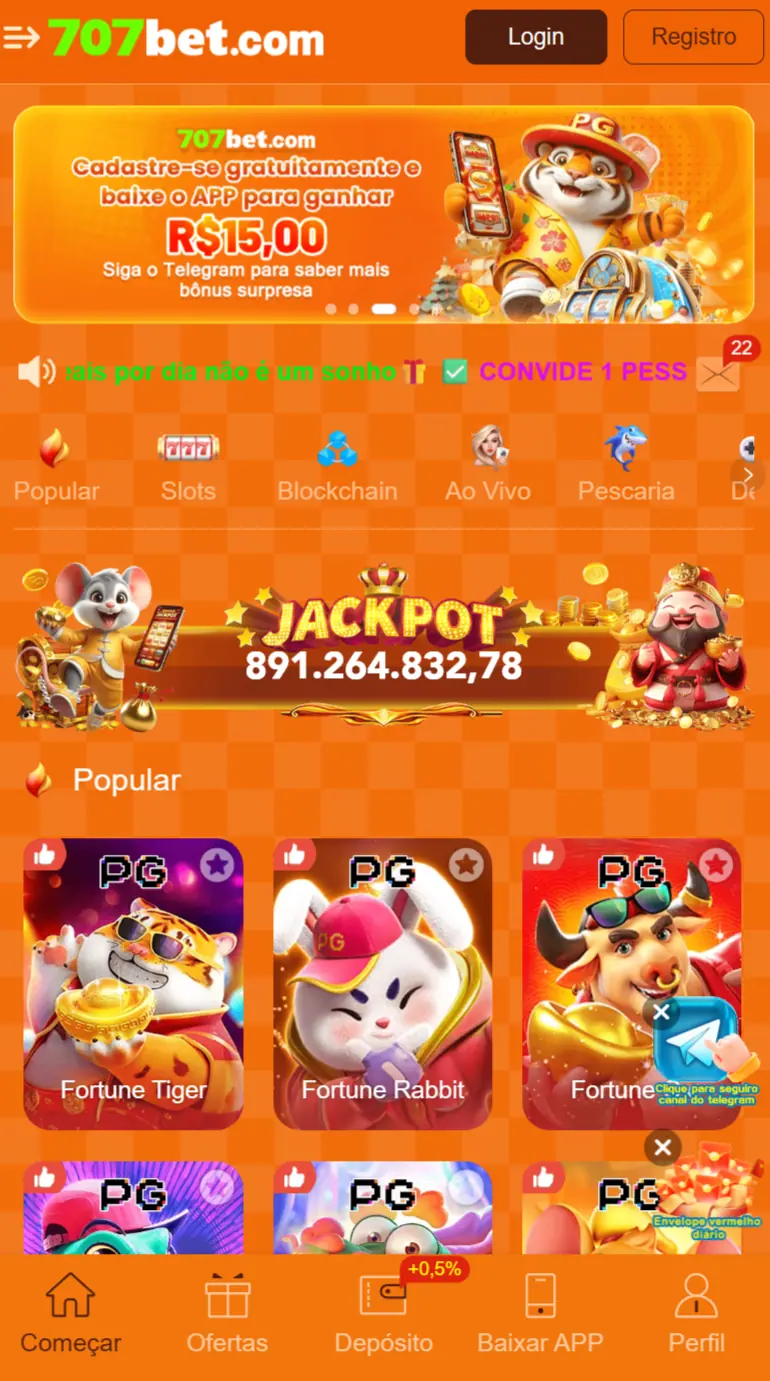Open the side menu drawer button

pos(21,38)
